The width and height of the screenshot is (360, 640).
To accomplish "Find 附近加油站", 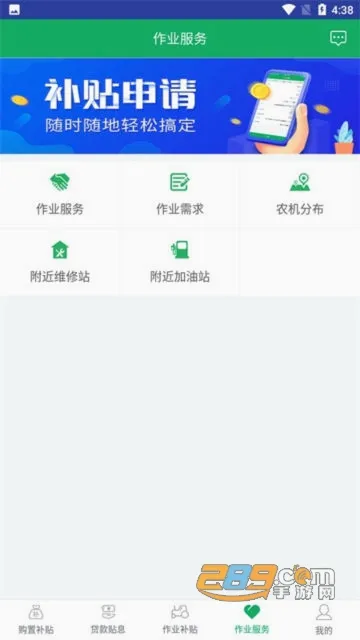I will coord(180,262).
